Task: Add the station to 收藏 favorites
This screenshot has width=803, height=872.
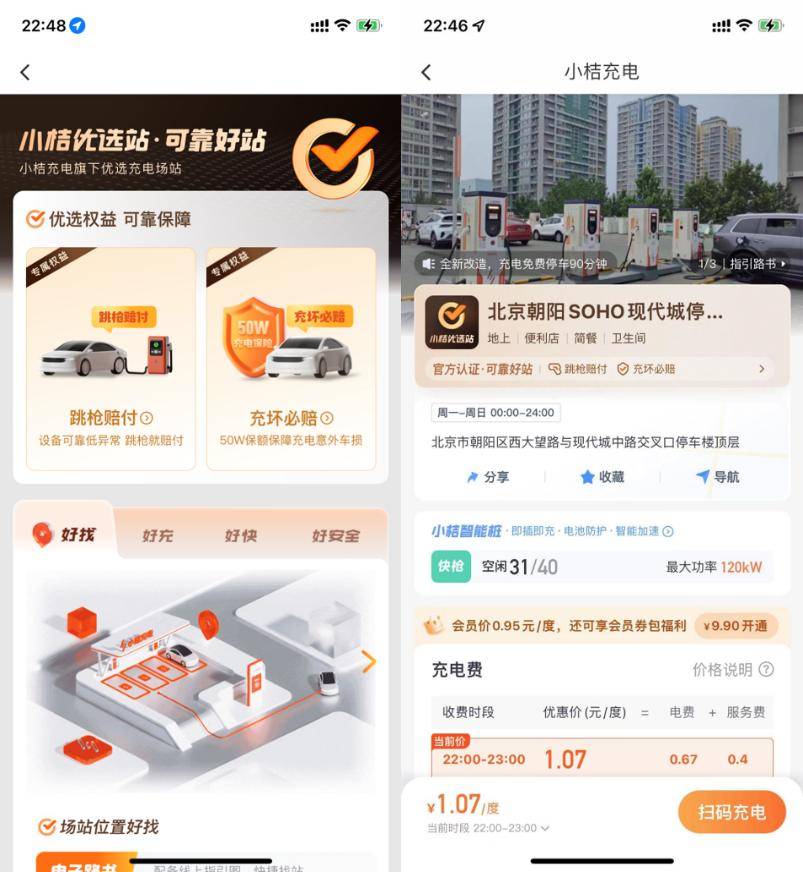Action: click(602, 477)
